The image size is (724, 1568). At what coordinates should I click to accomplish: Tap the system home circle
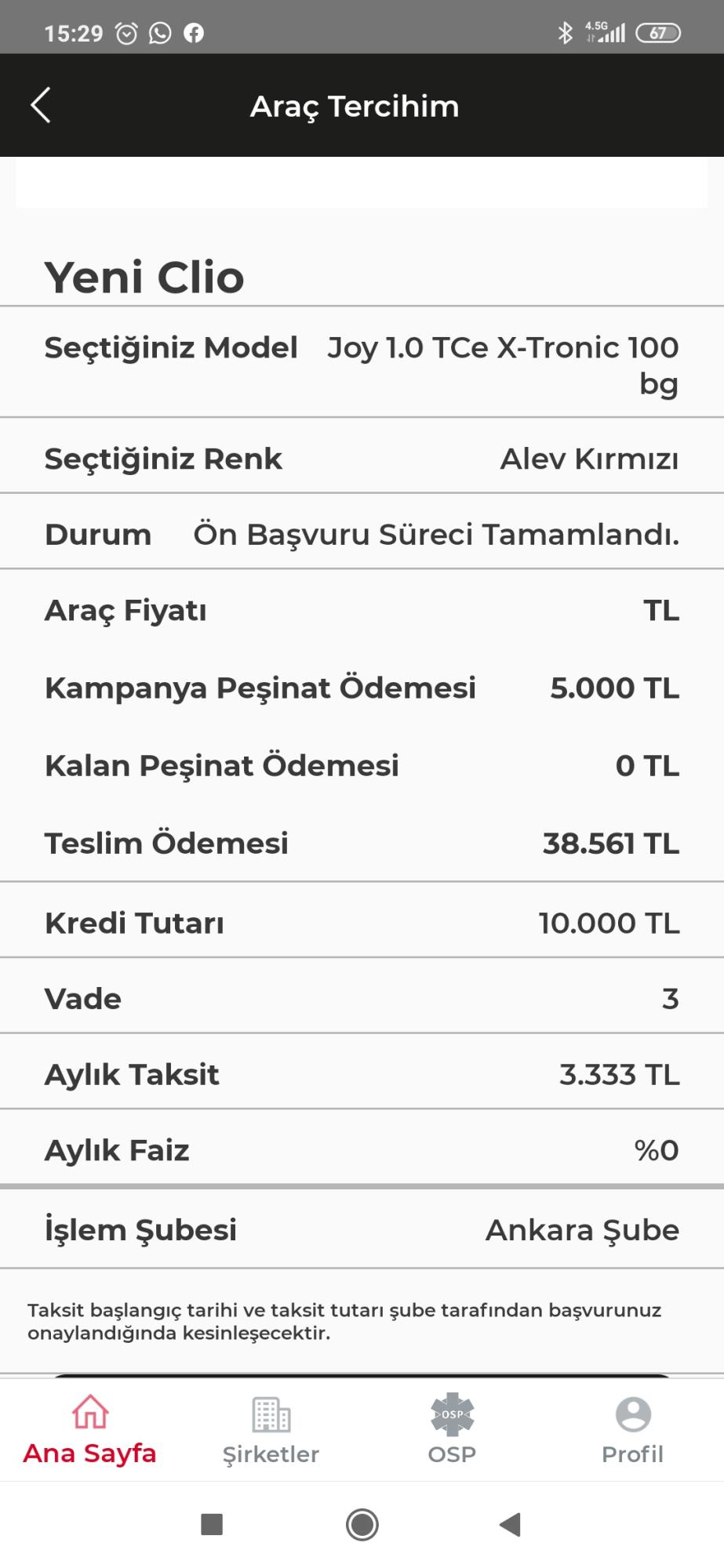(x=362, y=1525)
